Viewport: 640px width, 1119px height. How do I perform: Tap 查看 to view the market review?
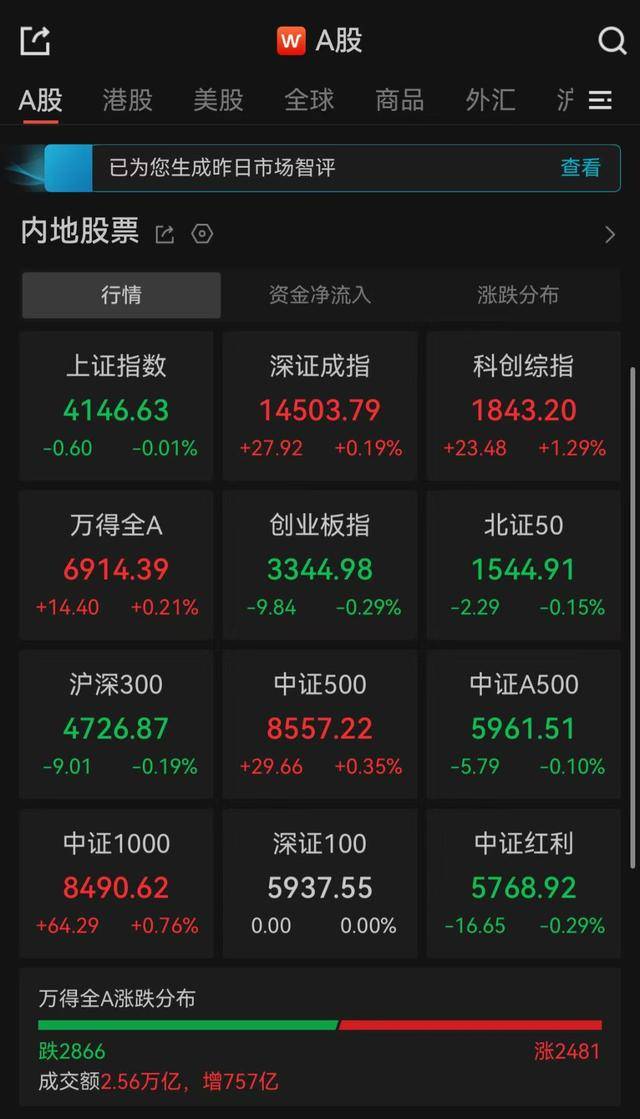[x=580, y=167]
